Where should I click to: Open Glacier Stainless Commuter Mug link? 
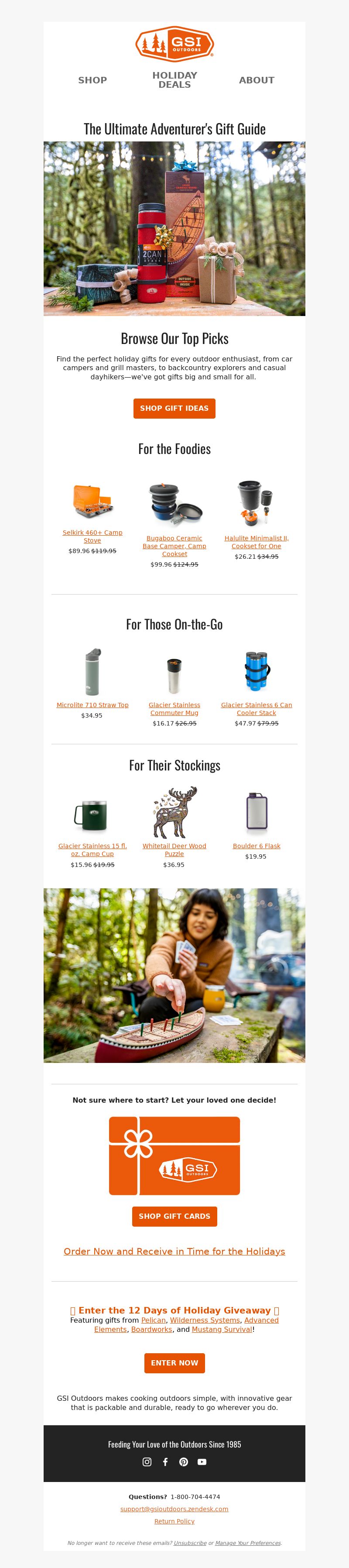(x=174, y=708)
